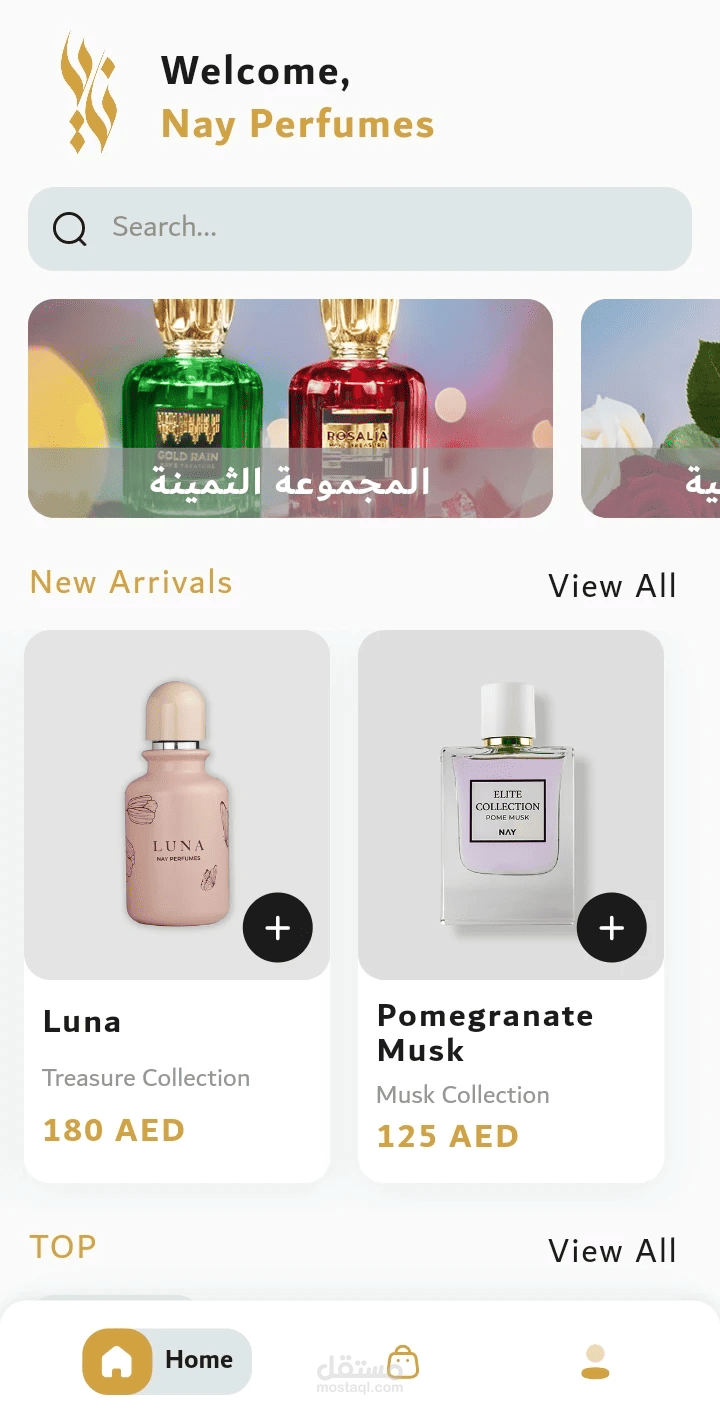
Task: Open the Luna product card
Action: click(177, 906)
